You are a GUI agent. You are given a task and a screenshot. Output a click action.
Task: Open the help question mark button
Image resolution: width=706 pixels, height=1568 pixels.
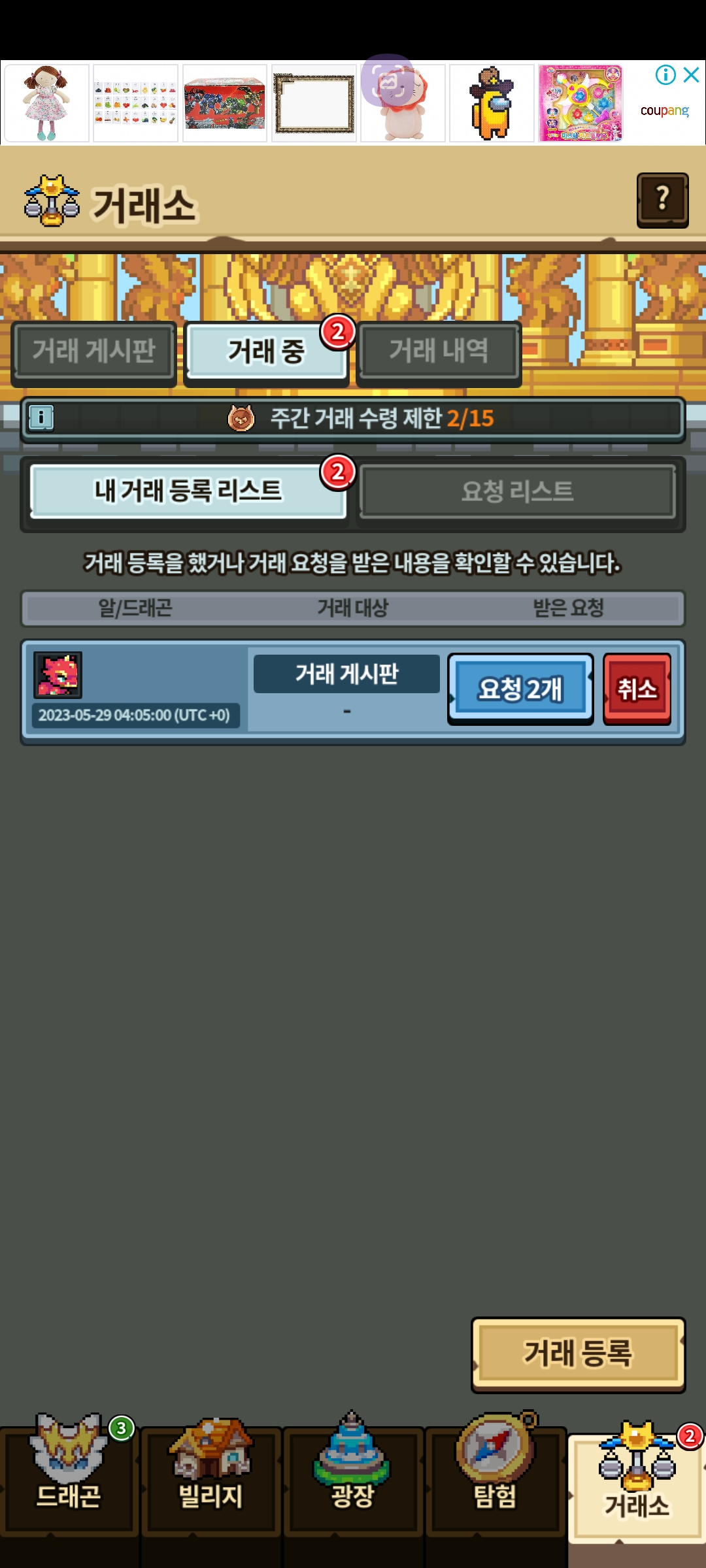coord(662,199)
